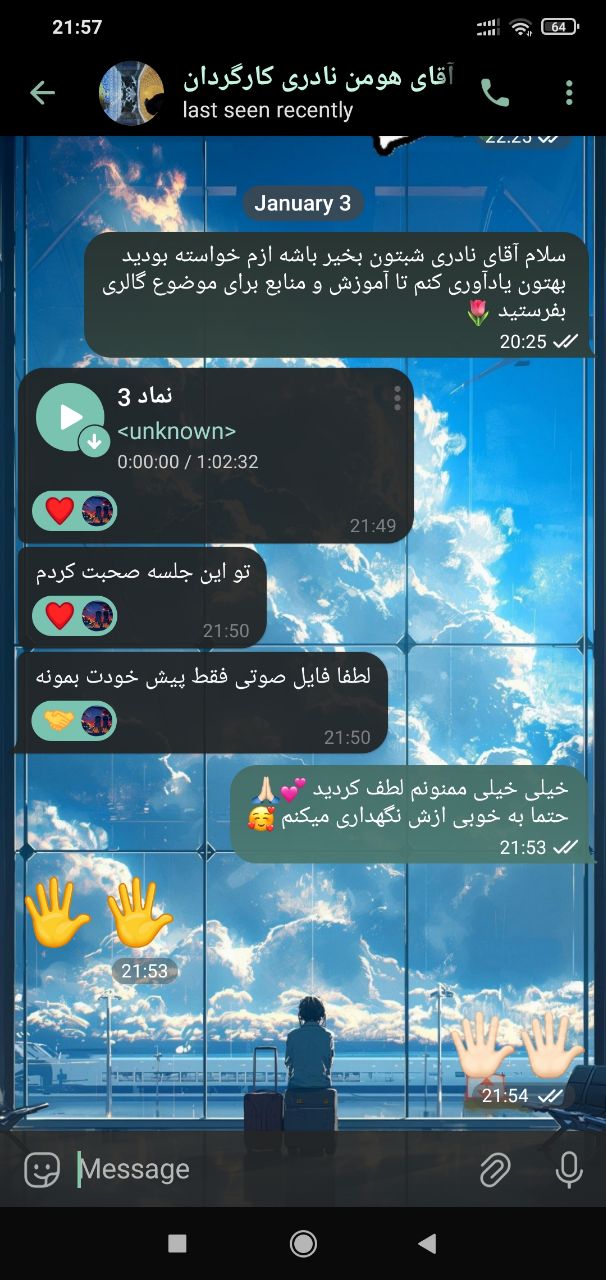
Task: Tap the system back button
Action: [428, 1243]
